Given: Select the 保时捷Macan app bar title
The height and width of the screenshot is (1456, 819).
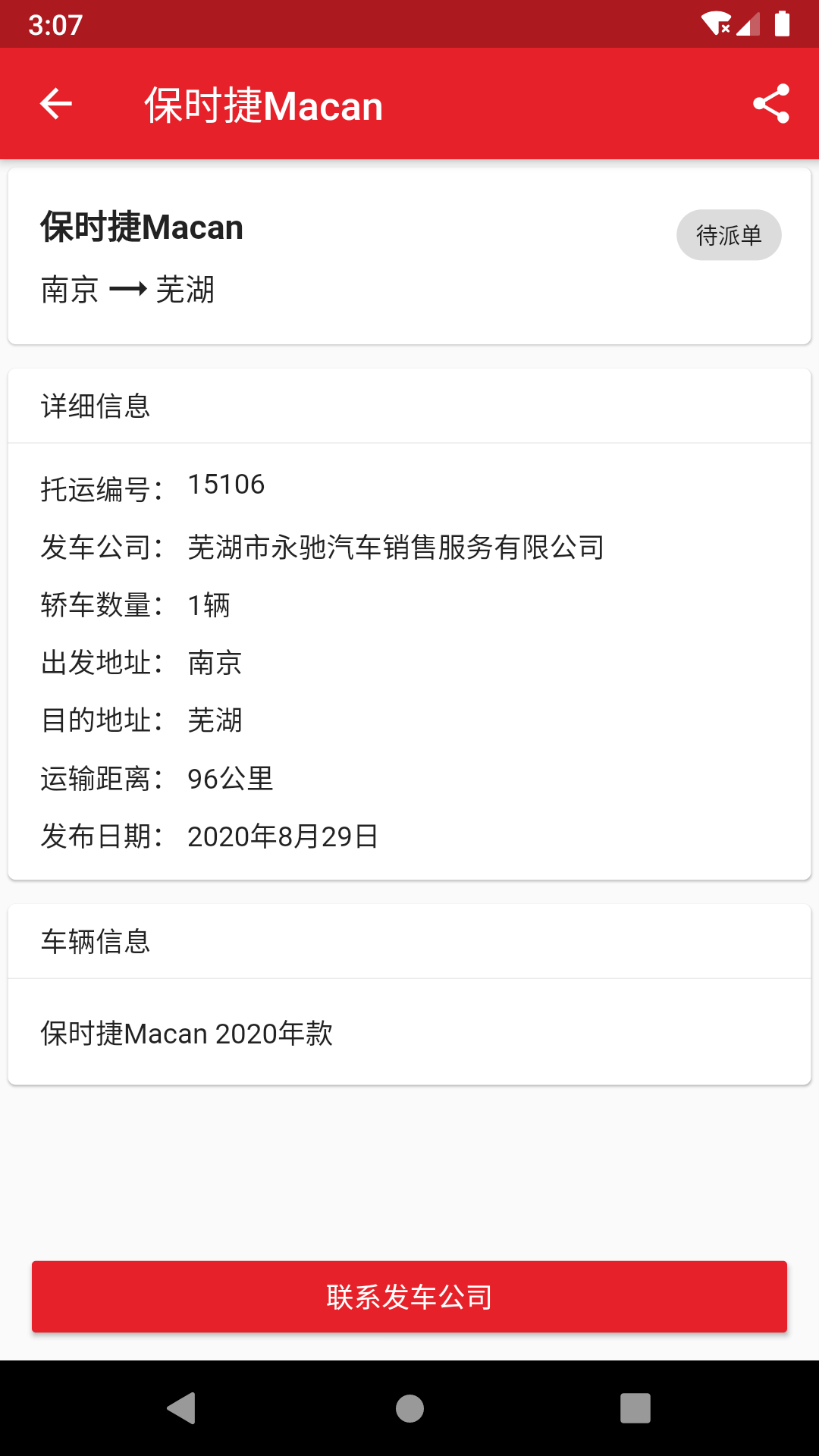Looking at the screenshot, I should tap(263, 105).
